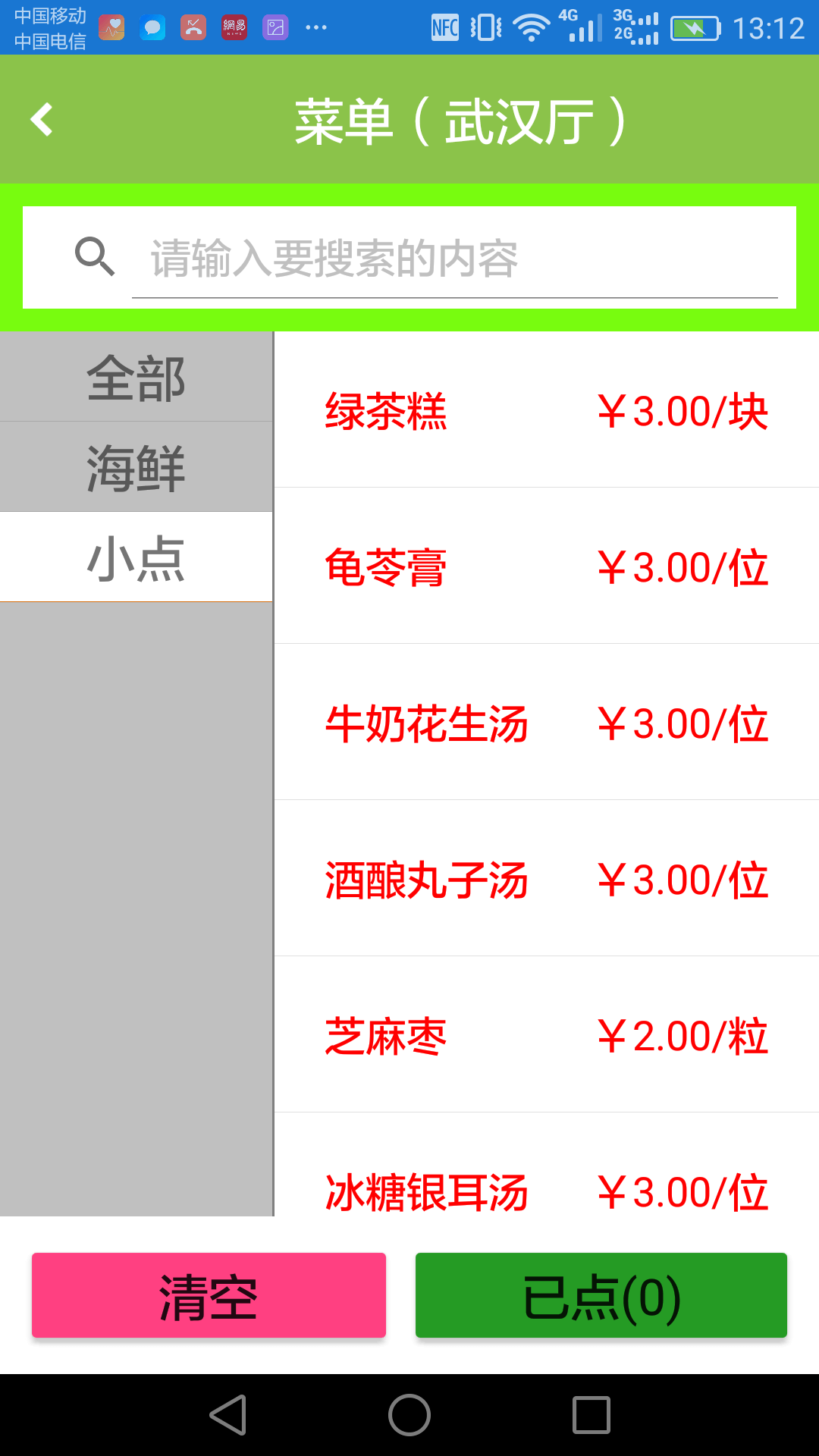Viewport: 819px width, 1456px height.
Task: Select the 龟苓膏 dish
Action: coord(547,566)
